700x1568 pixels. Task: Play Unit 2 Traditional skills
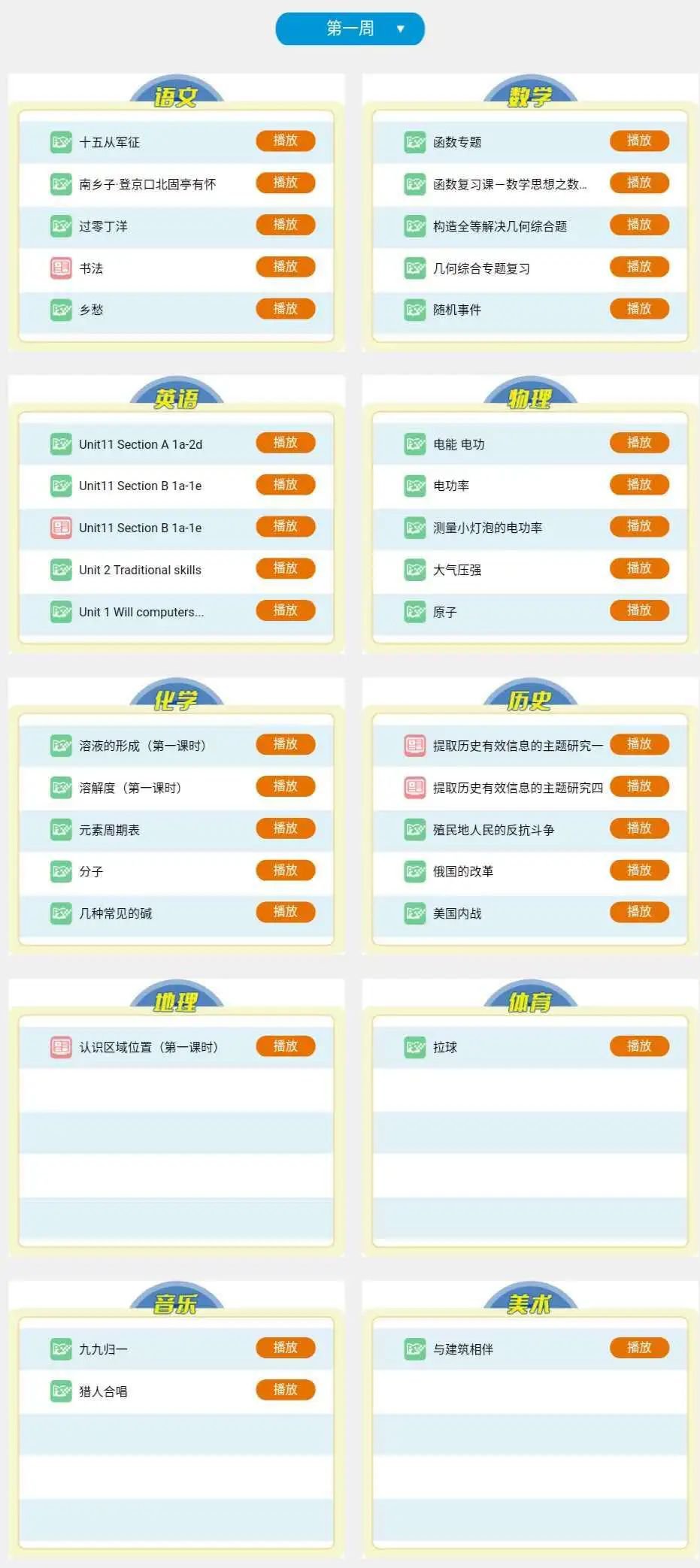(285, 568)
